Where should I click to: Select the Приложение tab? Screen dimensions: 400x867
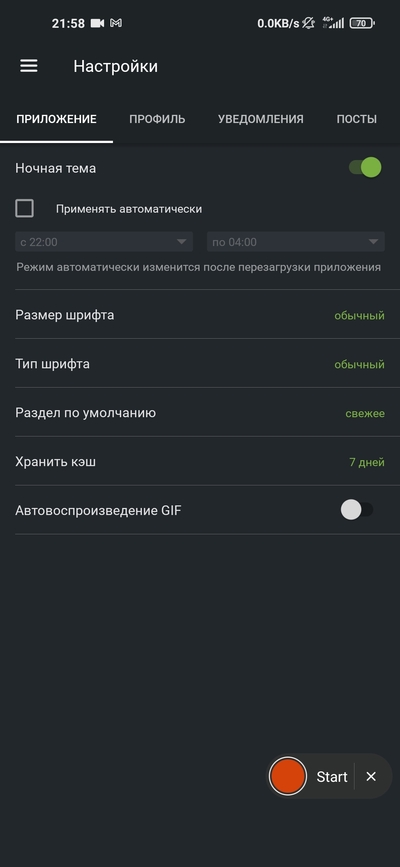click(56, 119)
